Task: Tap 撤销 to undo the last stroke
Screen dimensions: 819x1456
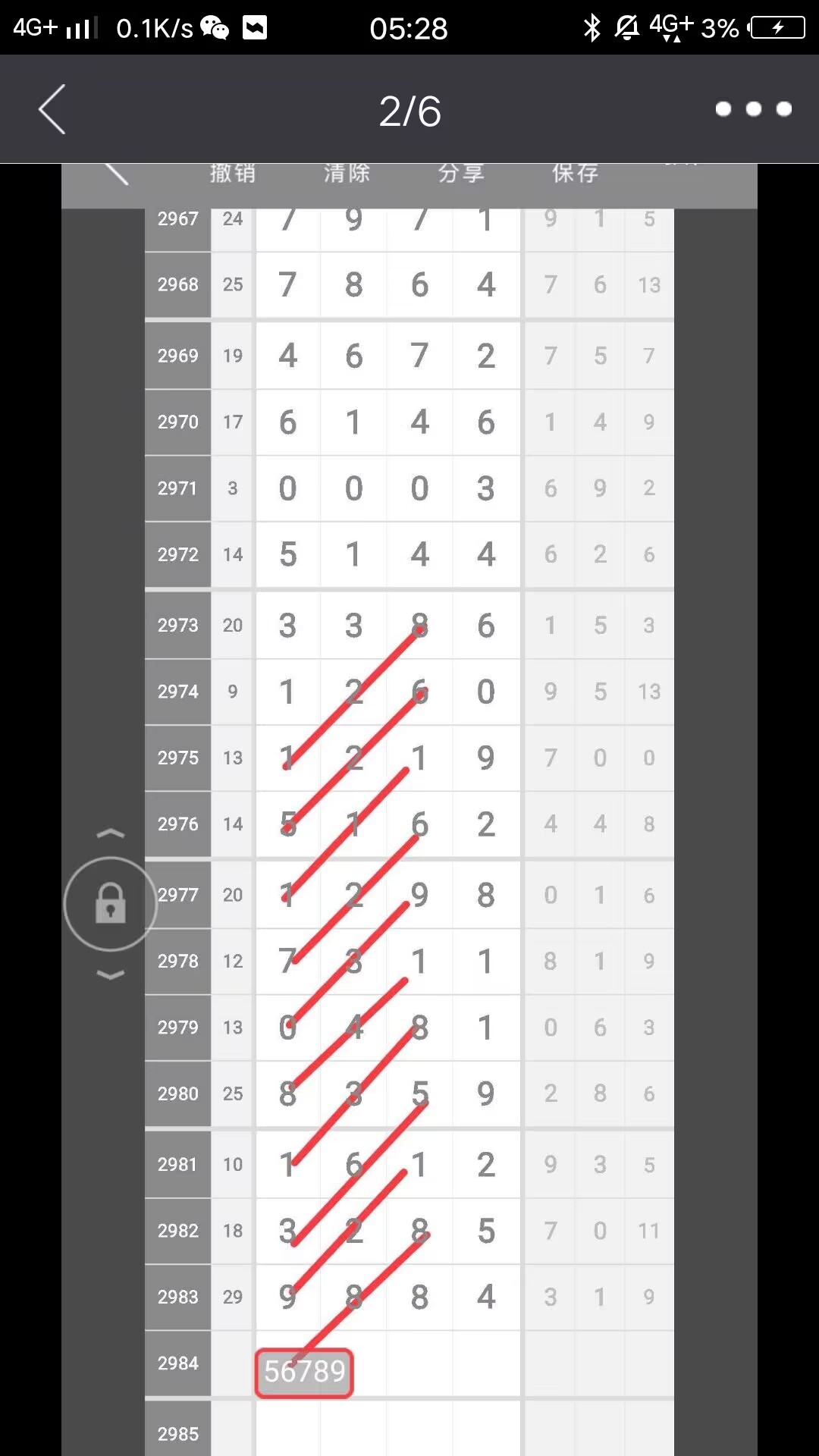Action: [232, 173]
